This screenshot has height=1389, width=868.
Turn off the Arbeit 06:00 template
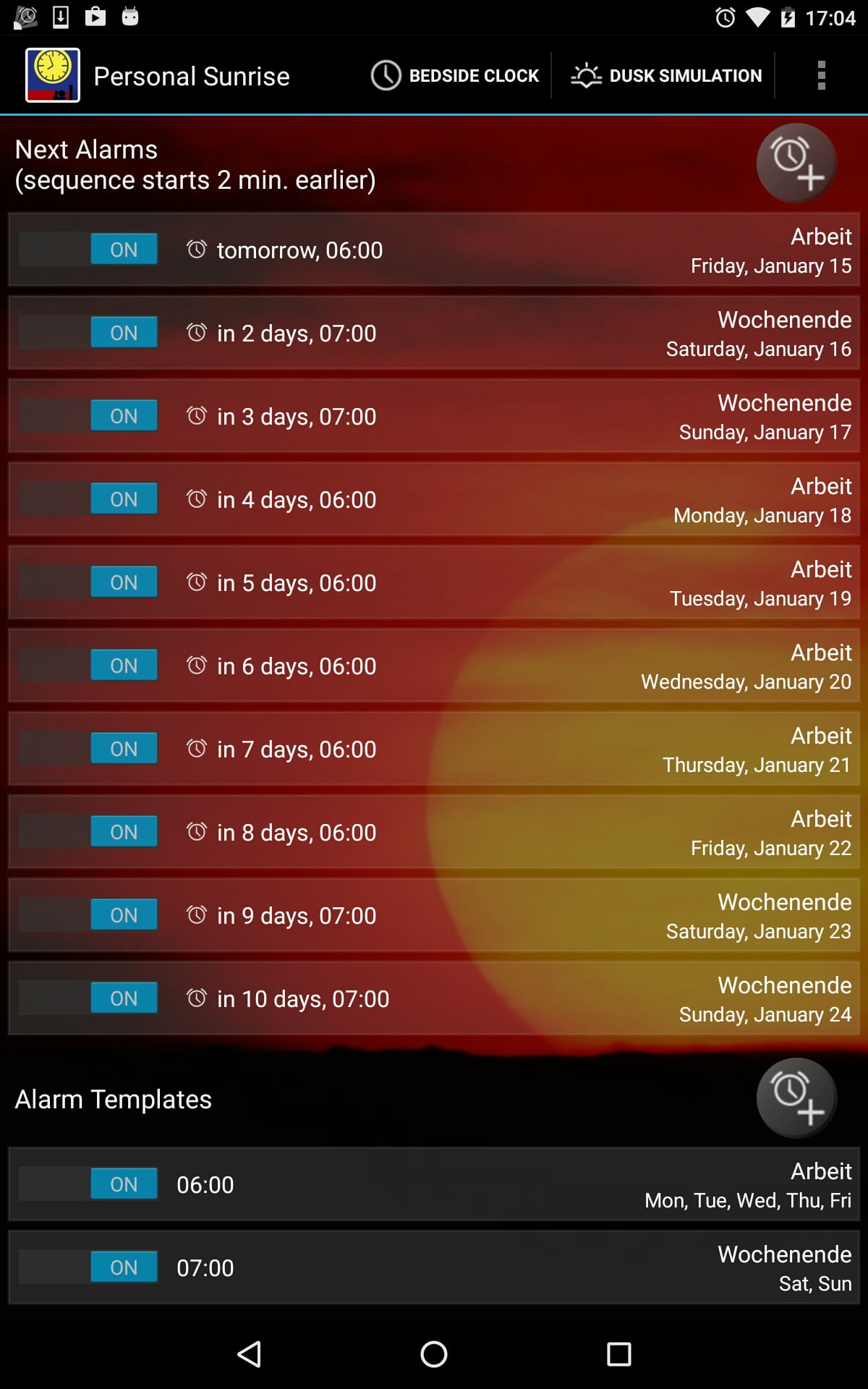(x=88, y=1184)
